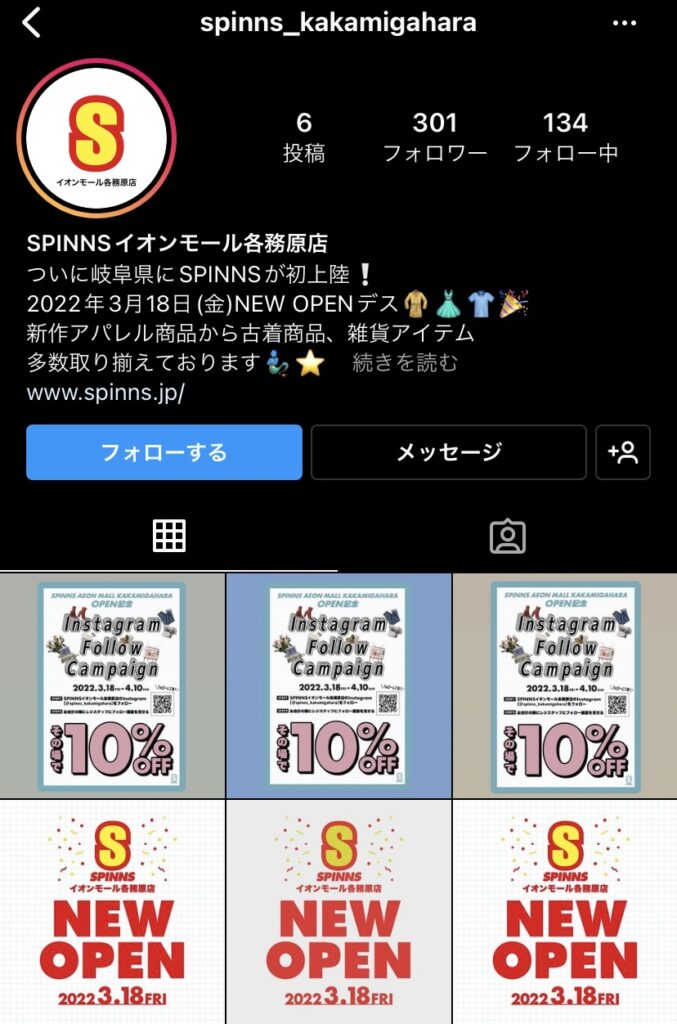Open the www.spinns.jp link
This screenshot has height=1024, width=677.
(106, 393)
